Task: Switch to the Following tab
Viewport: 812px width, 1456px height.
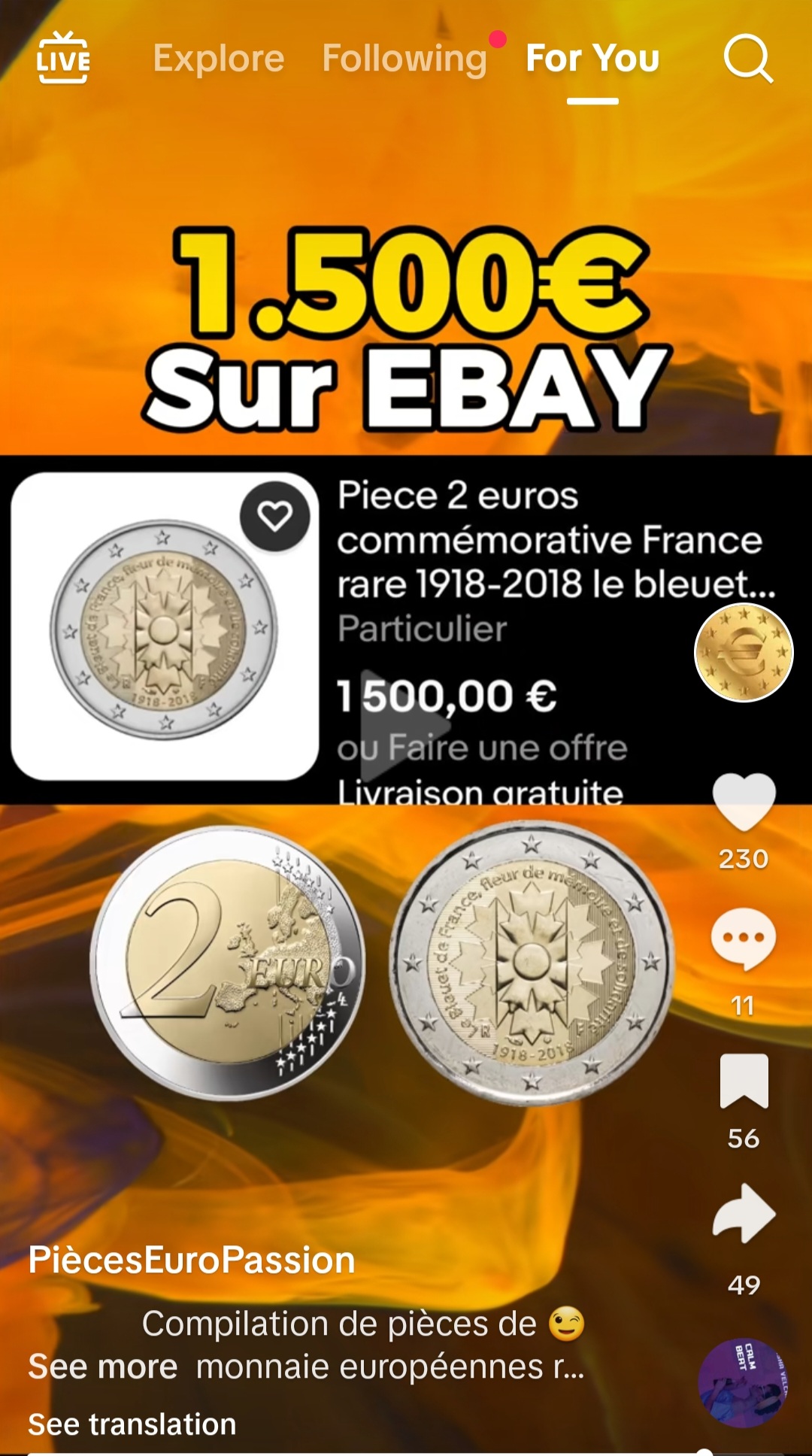Action: tap(404, 59)
